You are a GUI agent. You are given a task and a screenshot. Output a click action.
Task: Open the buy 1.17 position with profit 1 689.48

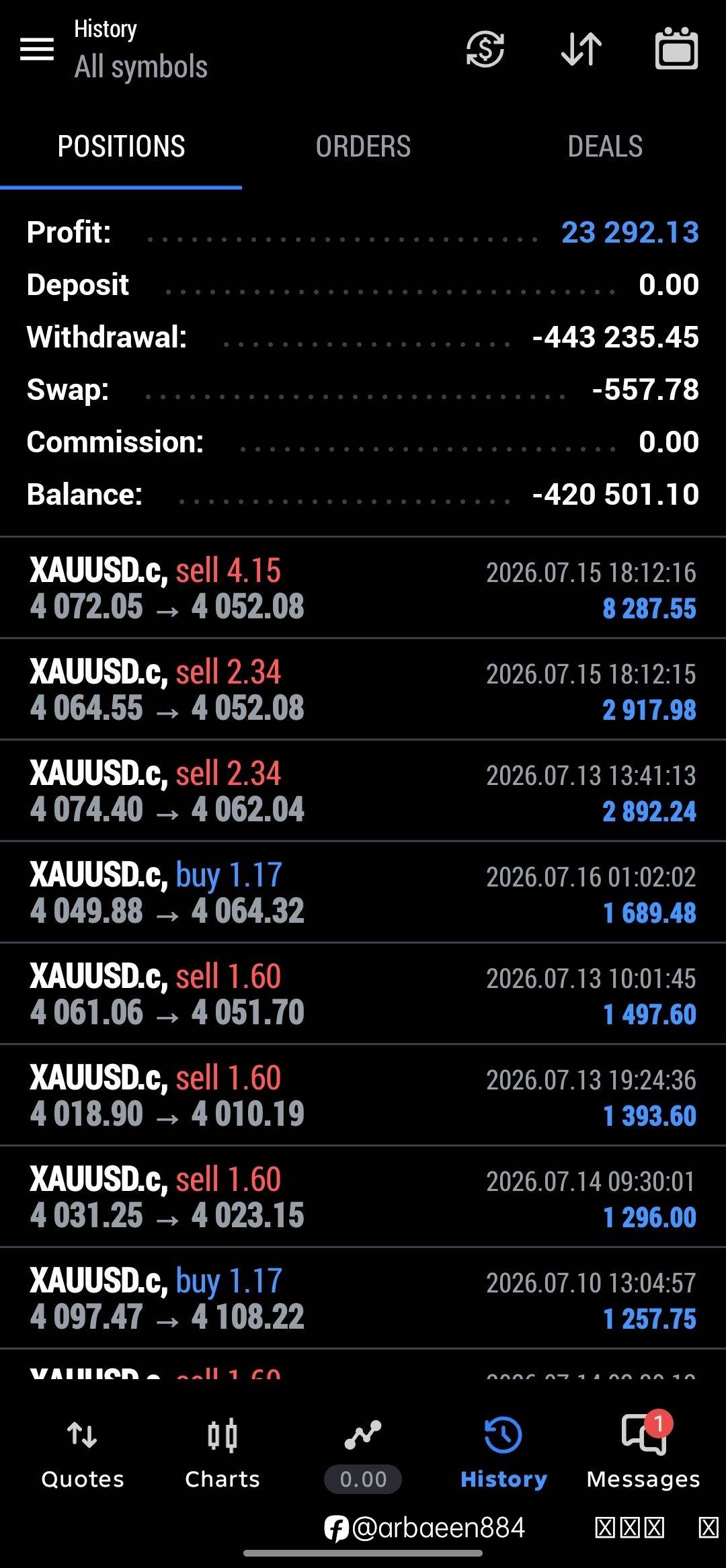point(363,893)
